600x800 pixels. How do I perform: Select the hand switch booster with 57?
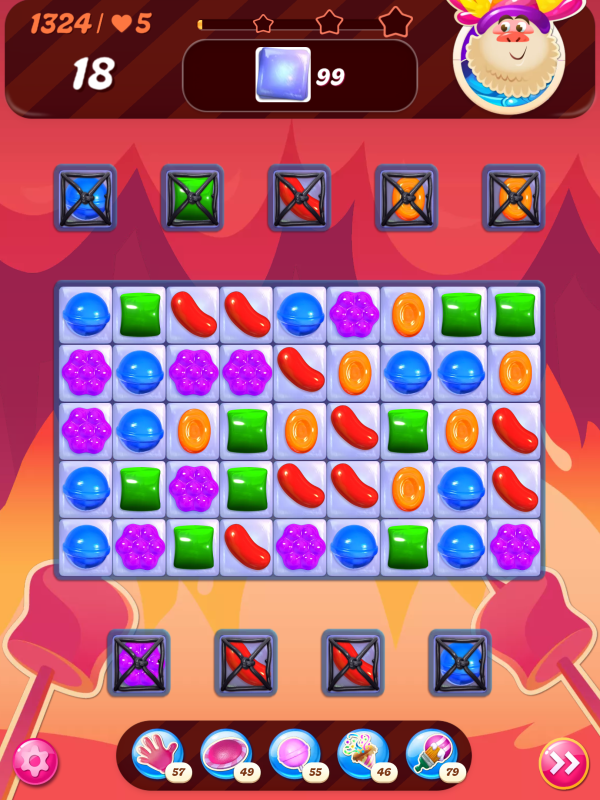pyautogui.click(x=157, y=755)
